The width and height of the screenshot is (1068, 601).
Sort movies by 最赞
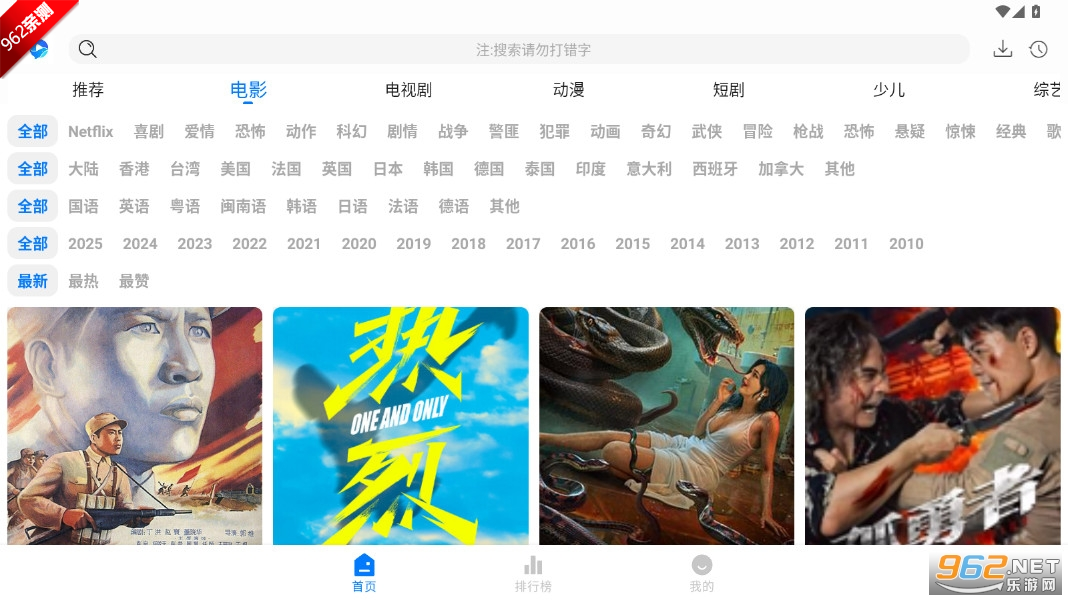tap(134, 281)
